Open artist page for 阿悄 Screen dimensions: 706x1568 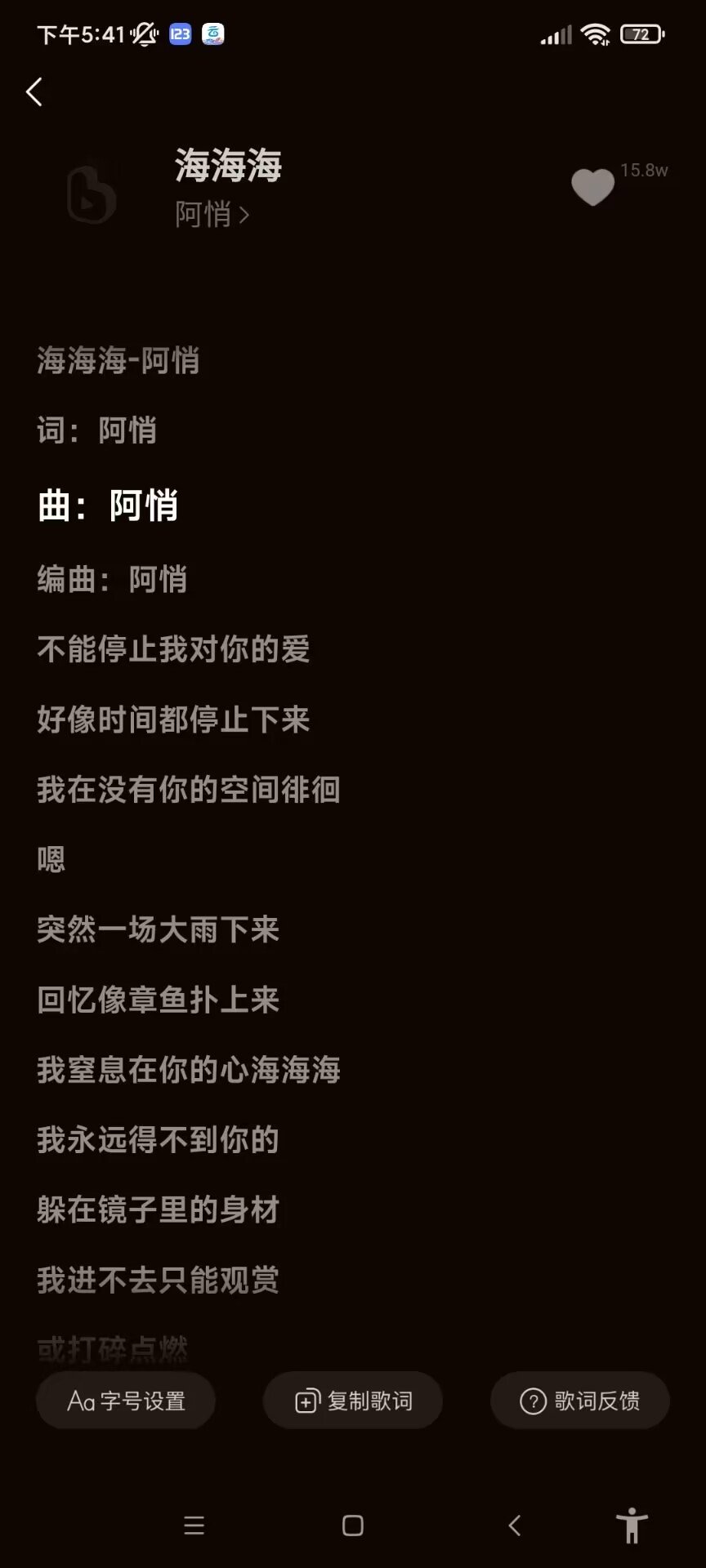[x=212, y=215]
